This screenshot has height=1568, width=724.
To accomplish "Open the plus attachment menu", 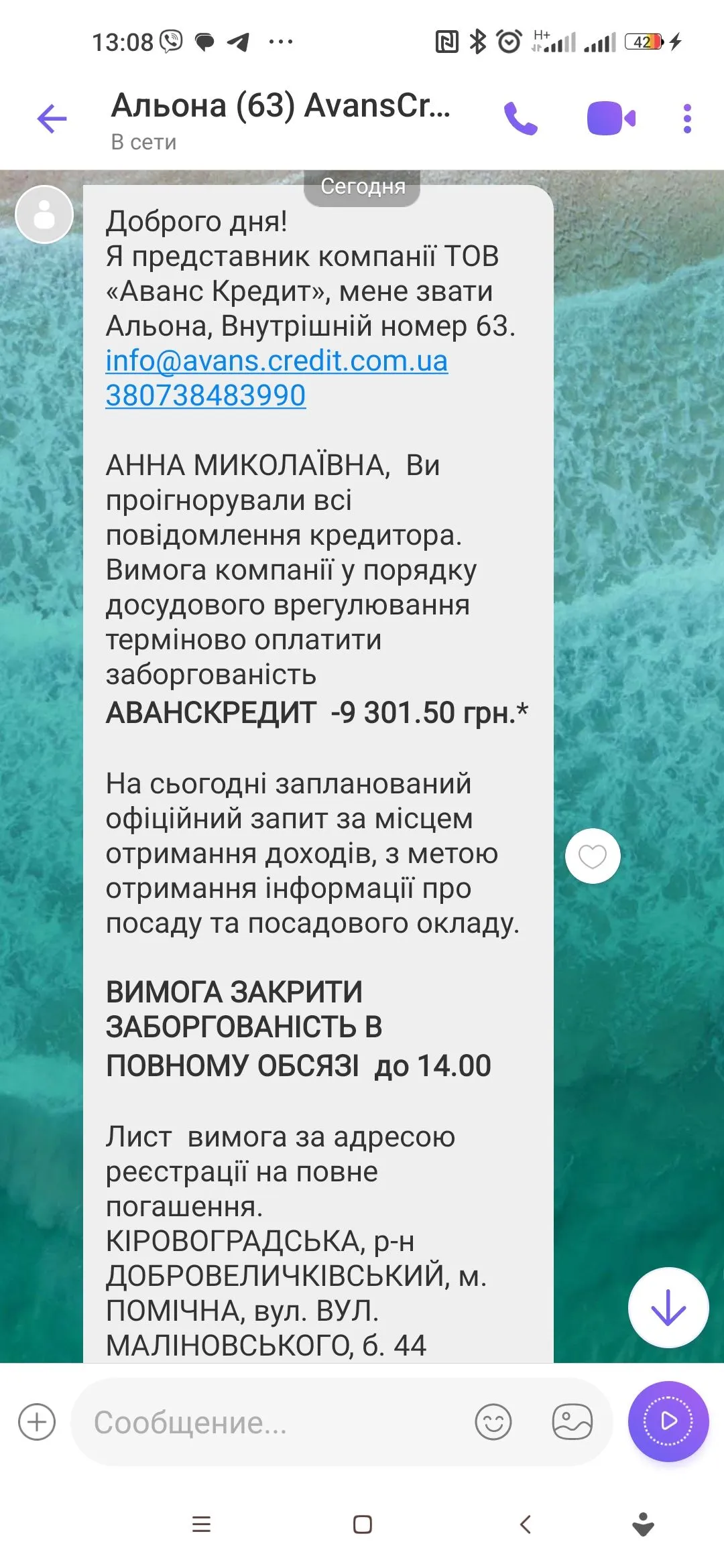I will click(x=37, y=1422).
